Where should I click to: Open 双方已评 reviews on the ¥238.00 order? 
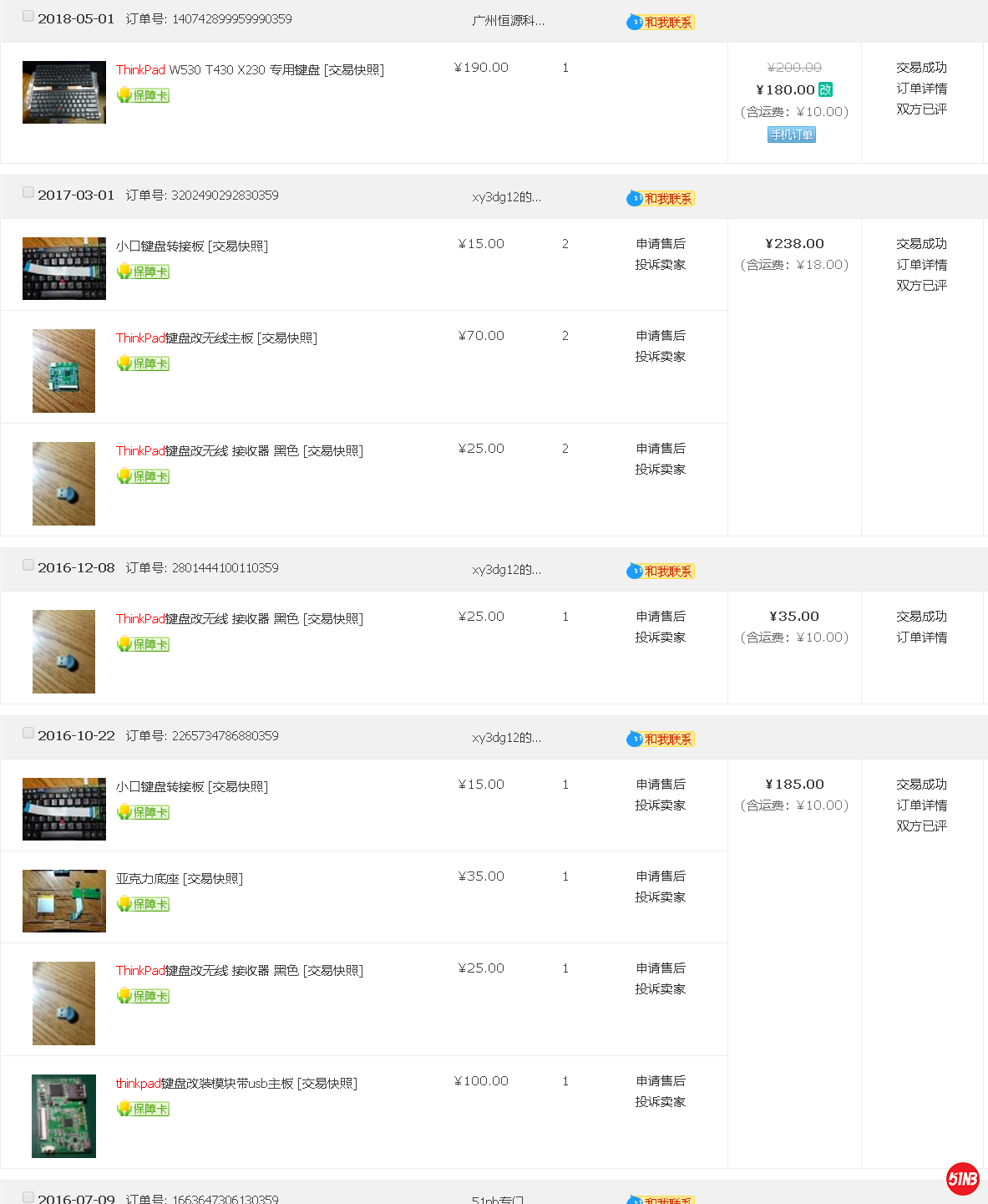(x=921, y=286)
